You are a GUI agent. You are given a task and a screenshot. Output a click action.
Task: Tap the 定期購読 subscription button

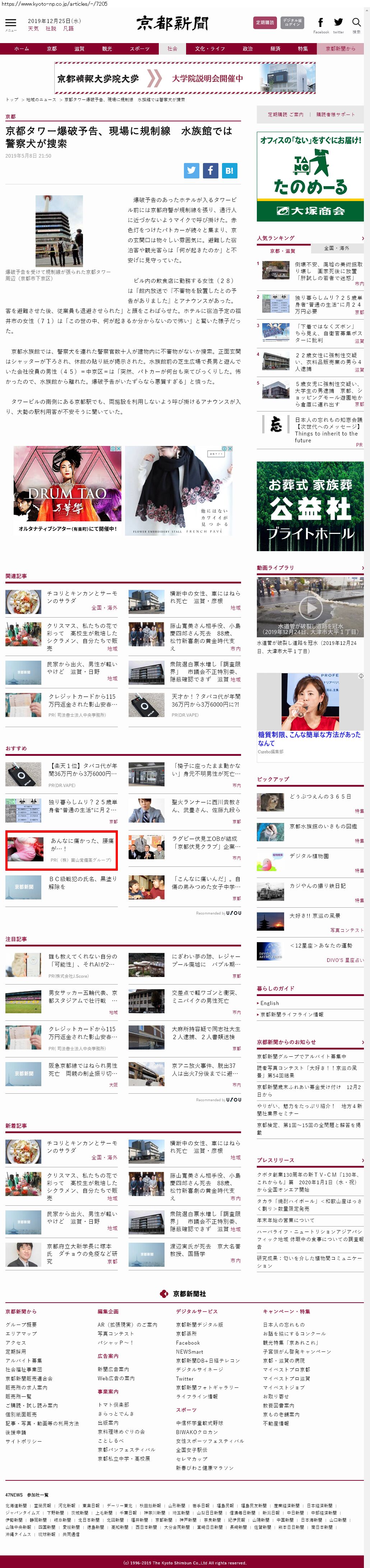coord(264,23)
